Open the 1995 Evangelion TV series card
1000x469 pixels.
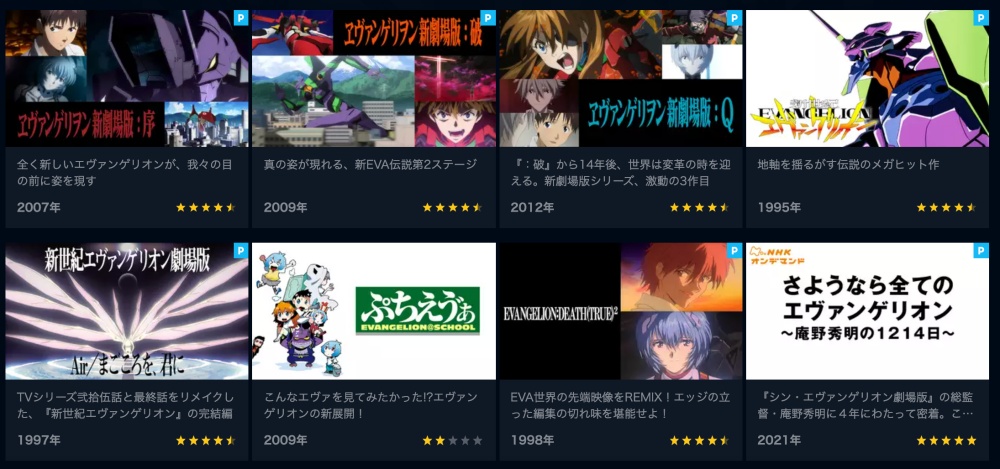point(867,80)
